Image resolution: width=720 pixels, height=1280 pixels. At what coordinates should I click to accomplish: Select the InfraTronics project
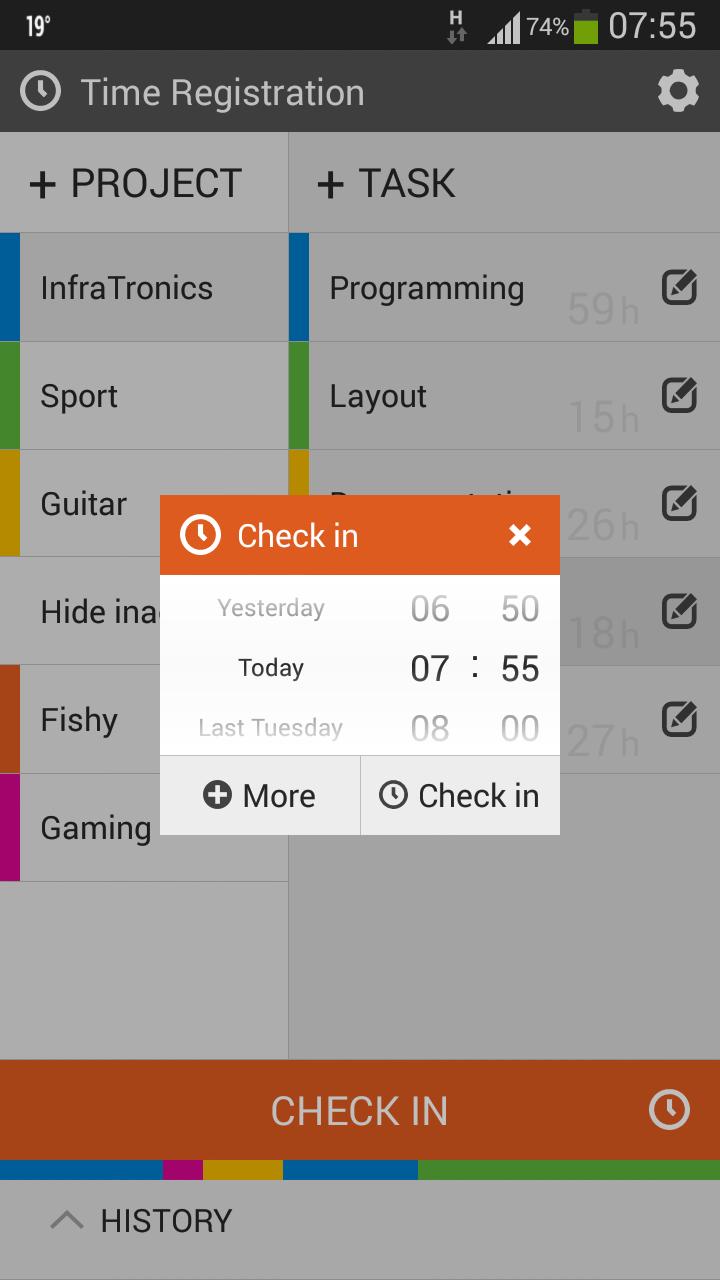pos(127,288)
